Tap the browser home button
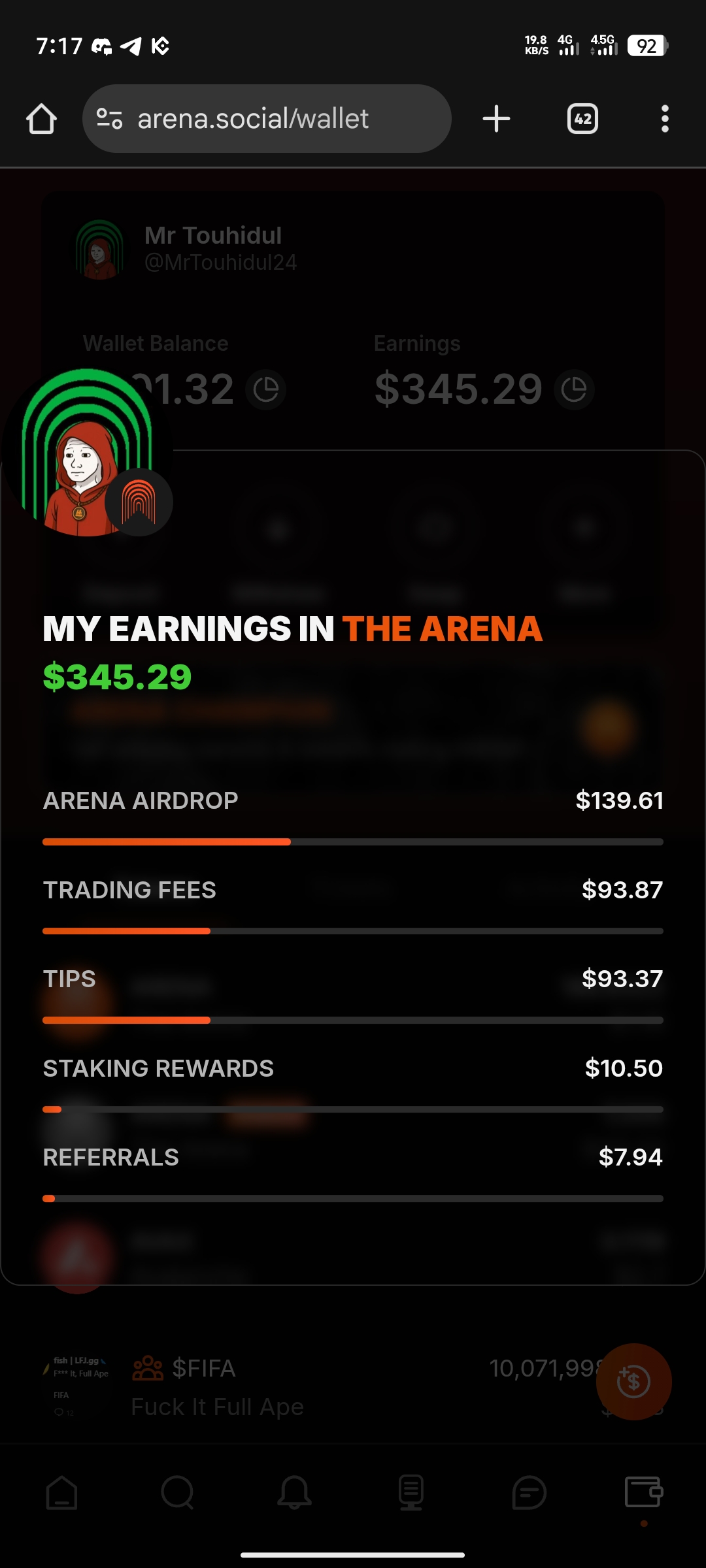The height and width of the screenshot is (1568, 706). coord(41,119)
